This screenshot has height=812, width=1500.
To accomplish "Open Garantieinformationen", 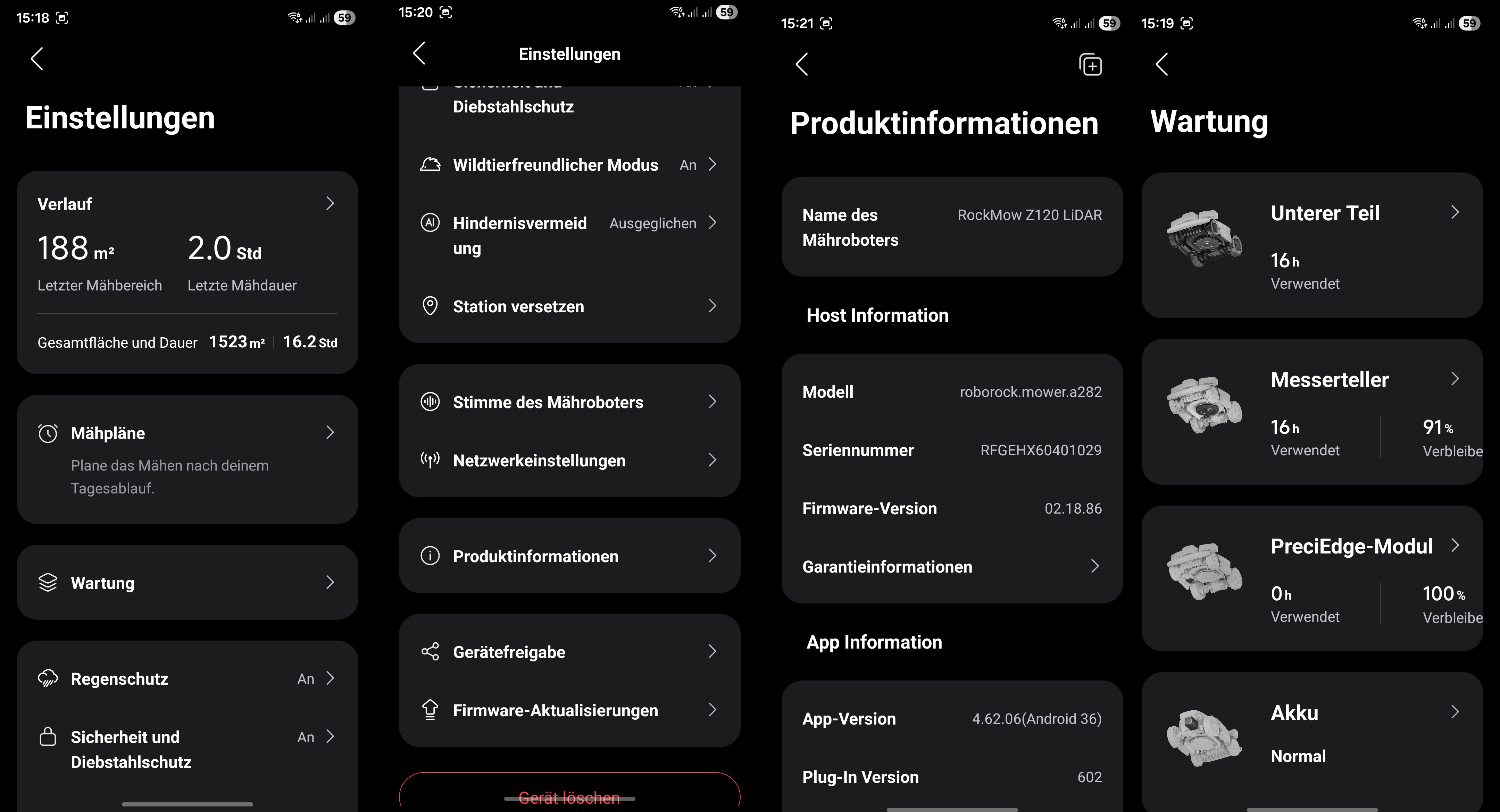I will point(951,566).
